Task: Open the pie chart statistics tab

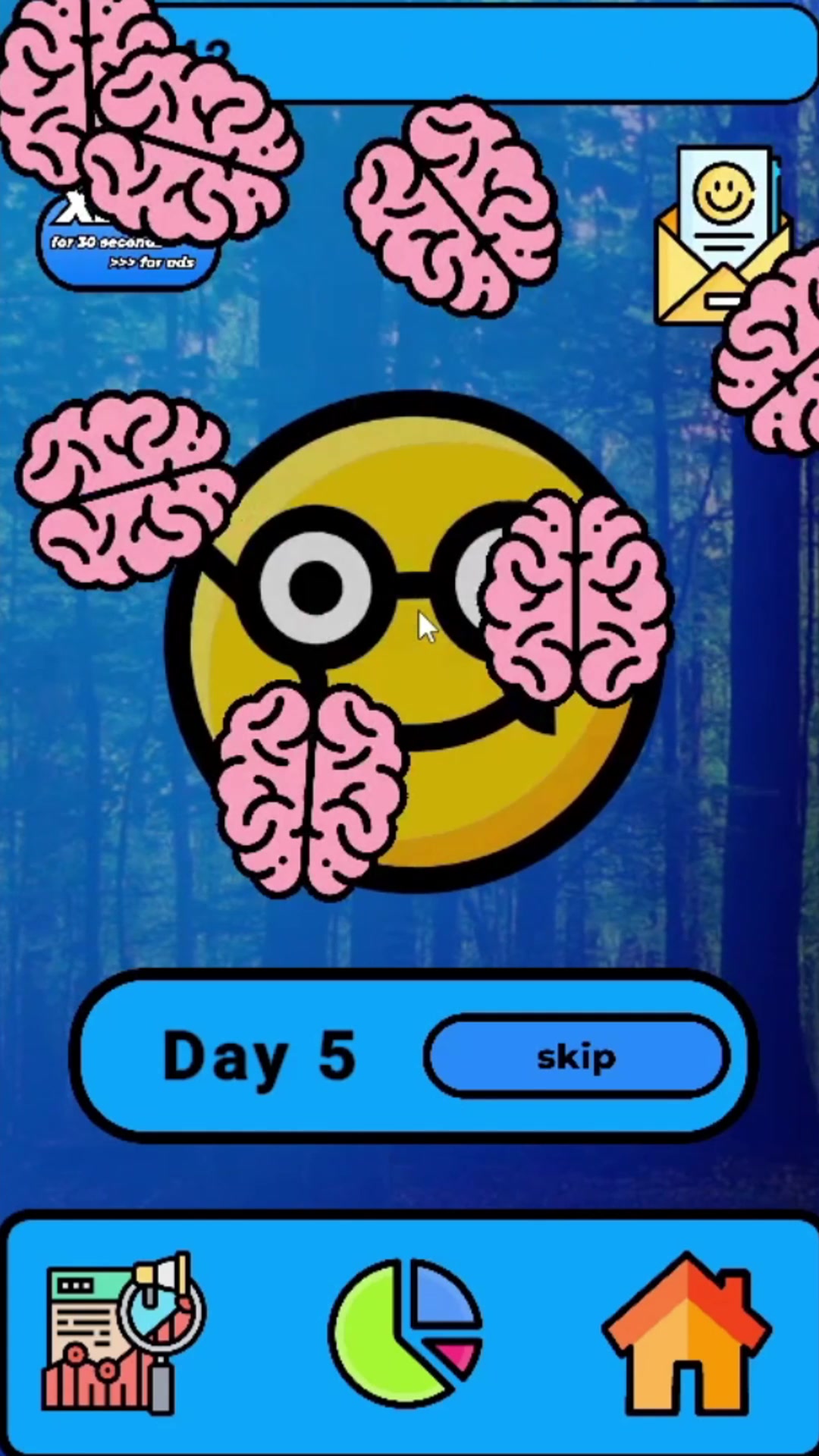Action: point(408,1332)
